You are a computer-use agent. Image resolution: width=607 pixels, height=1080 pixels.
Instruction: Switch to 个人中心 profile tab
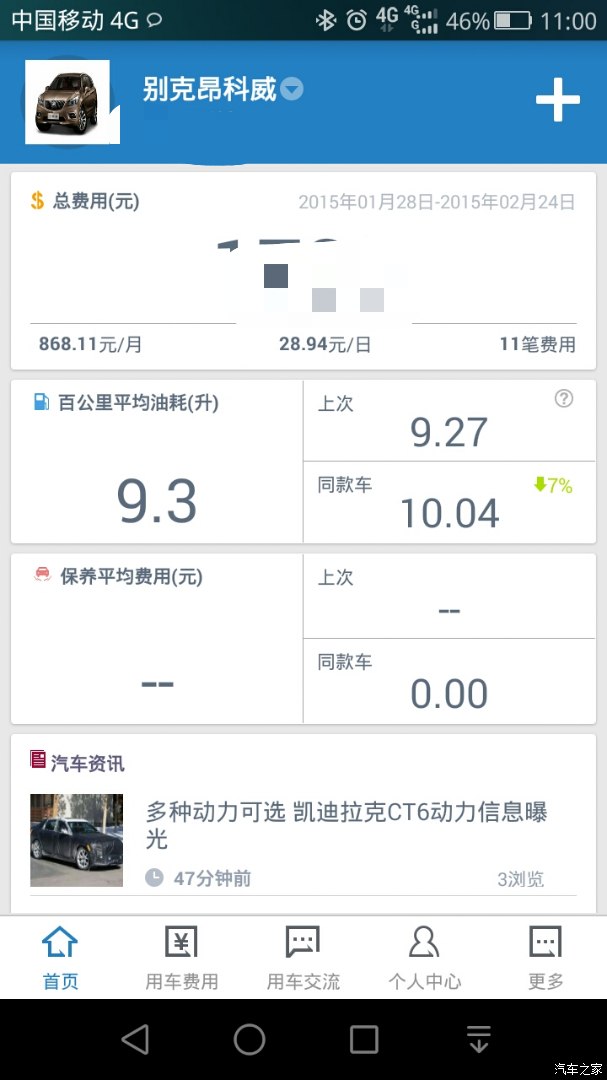click(x=424, y=957)
